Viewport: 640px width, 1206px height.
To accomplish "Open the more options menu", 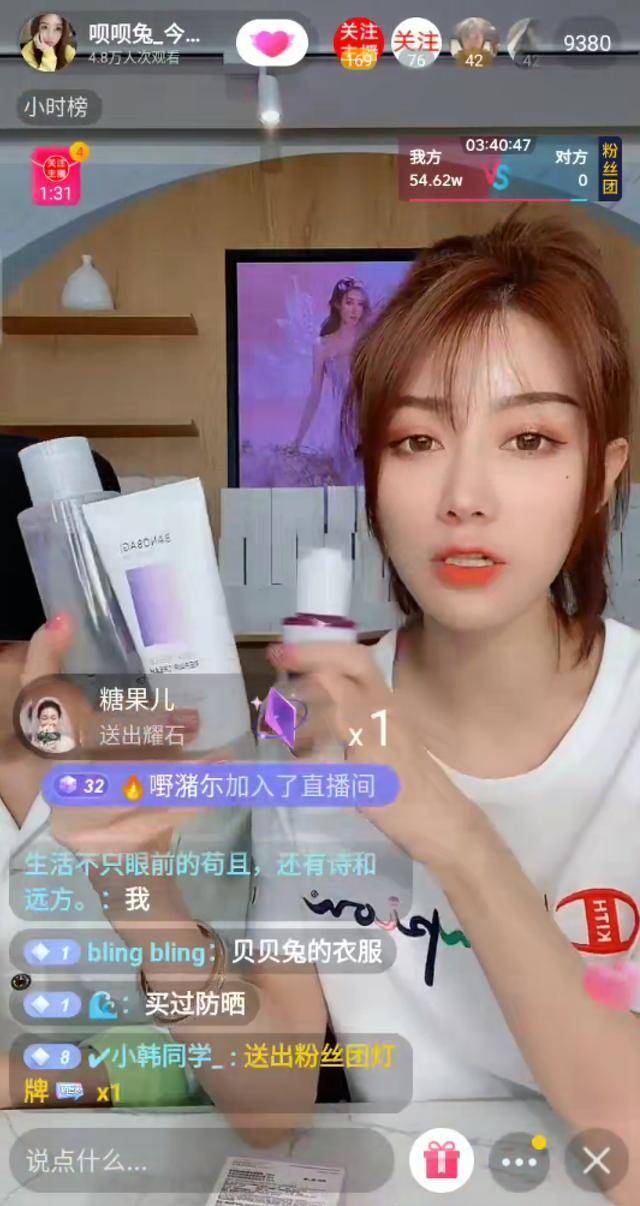I will click(x=519, y=1161).
